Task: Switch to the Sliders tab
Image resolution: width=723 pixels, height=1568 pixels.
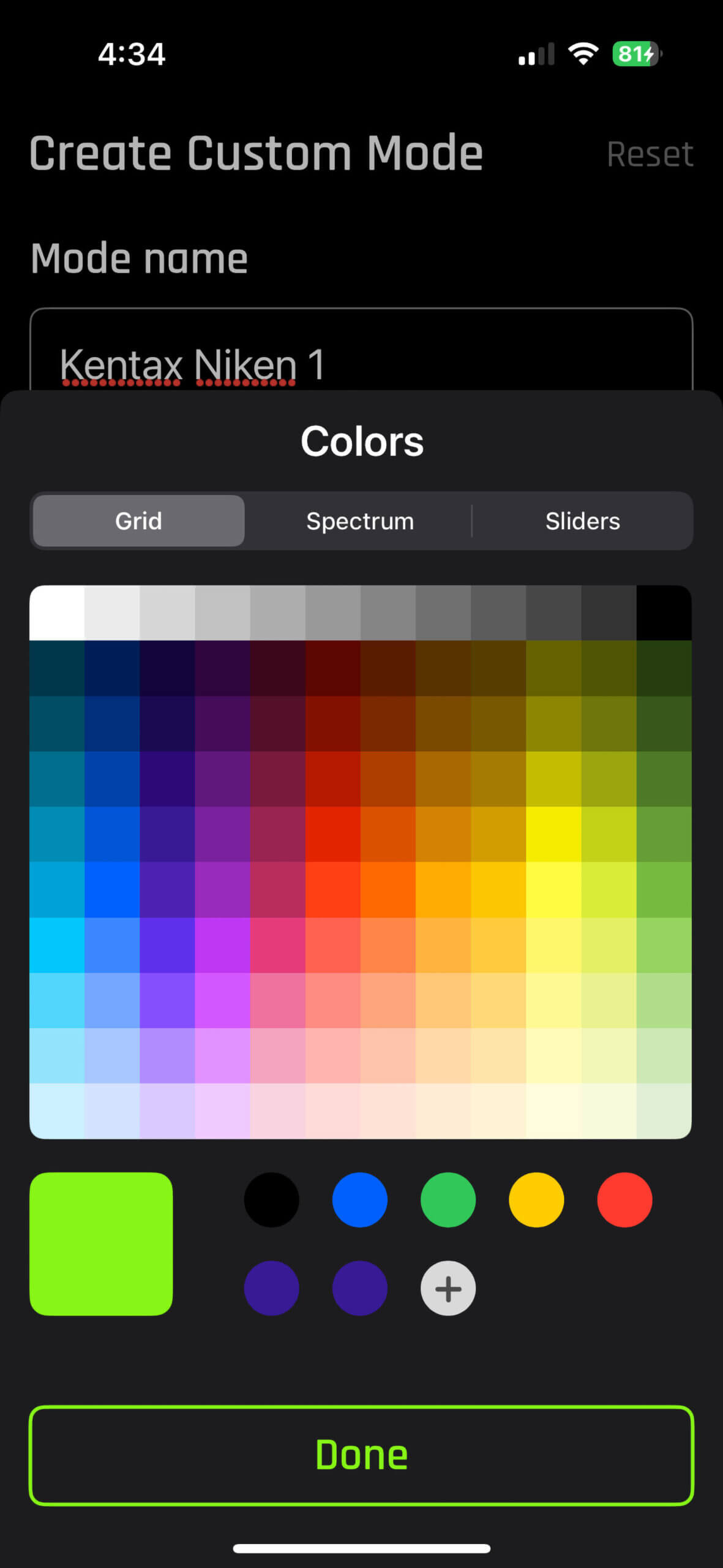Action: 582,521
